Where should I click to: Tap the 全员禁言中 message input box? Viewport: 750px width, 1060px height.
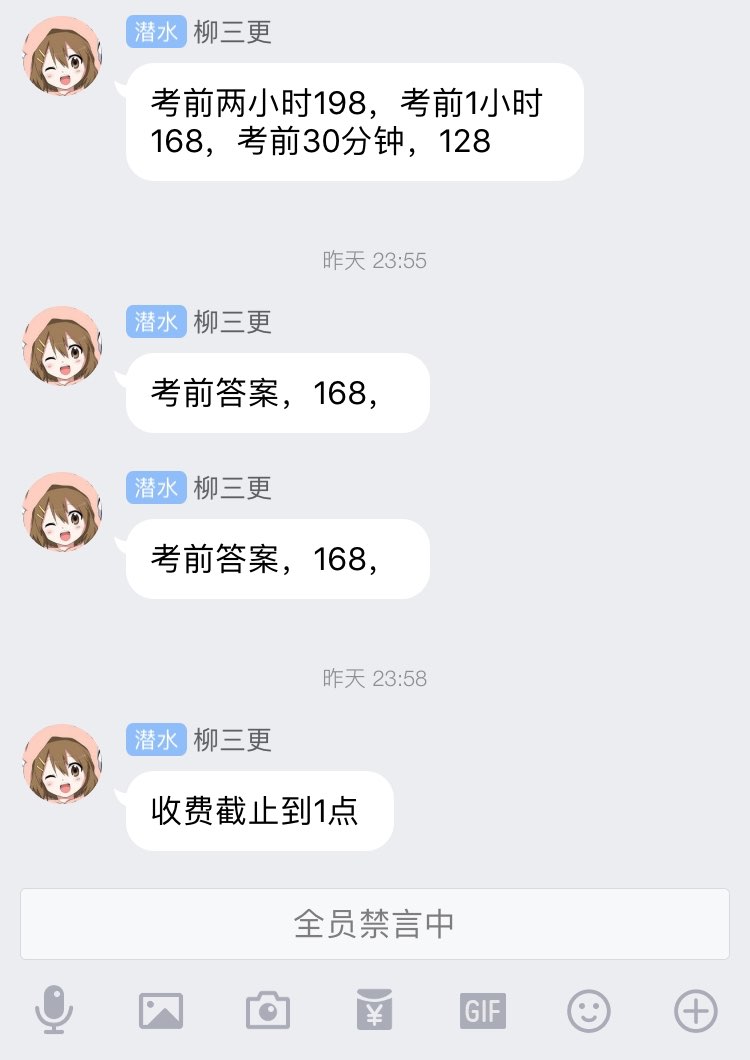pos(375,923)
